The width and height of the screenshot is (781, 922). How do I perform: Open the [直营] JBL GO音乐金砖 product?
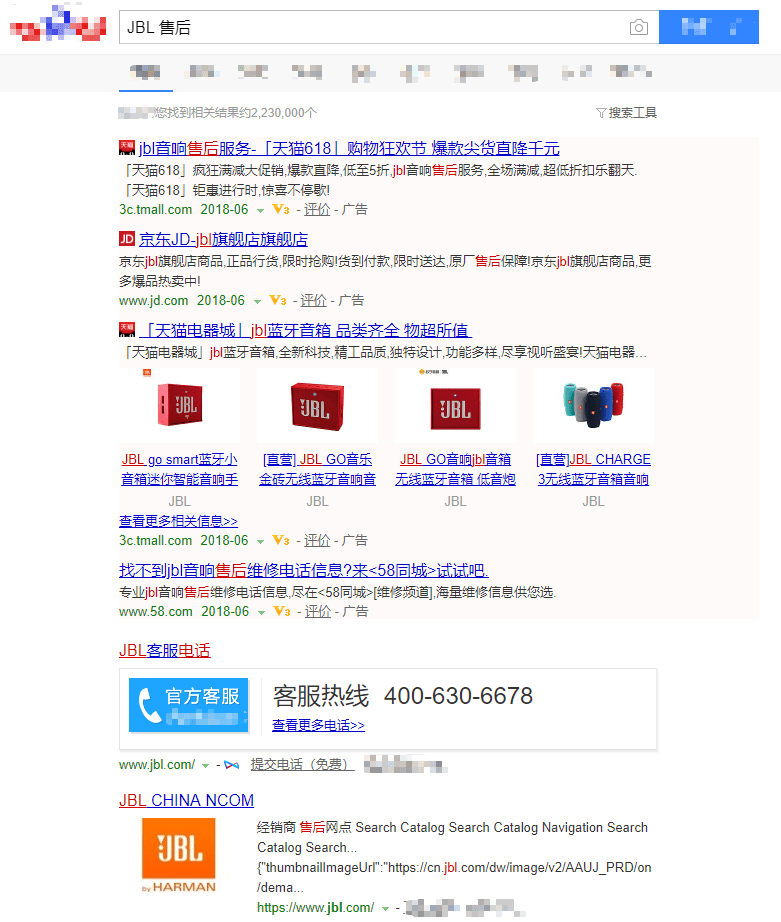point(317,469)
